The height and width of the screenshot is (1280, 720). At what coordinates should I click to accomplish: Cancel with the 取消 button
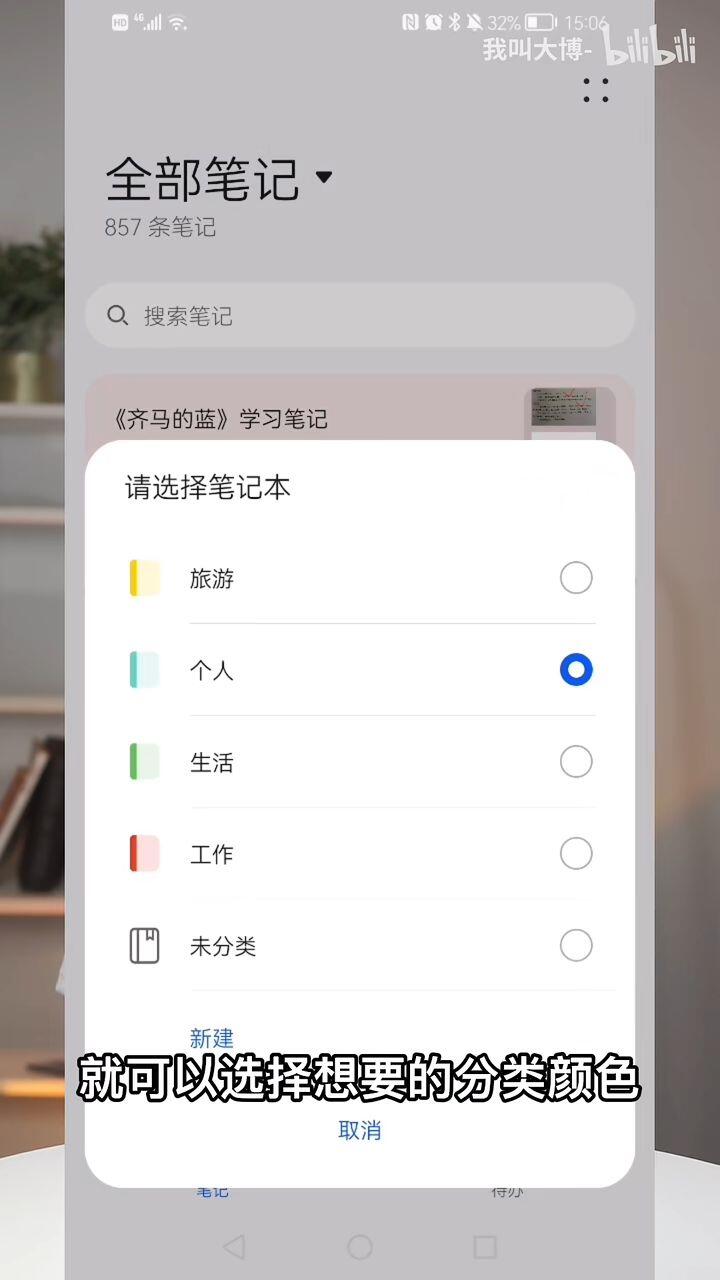[x=360, y=1131]
